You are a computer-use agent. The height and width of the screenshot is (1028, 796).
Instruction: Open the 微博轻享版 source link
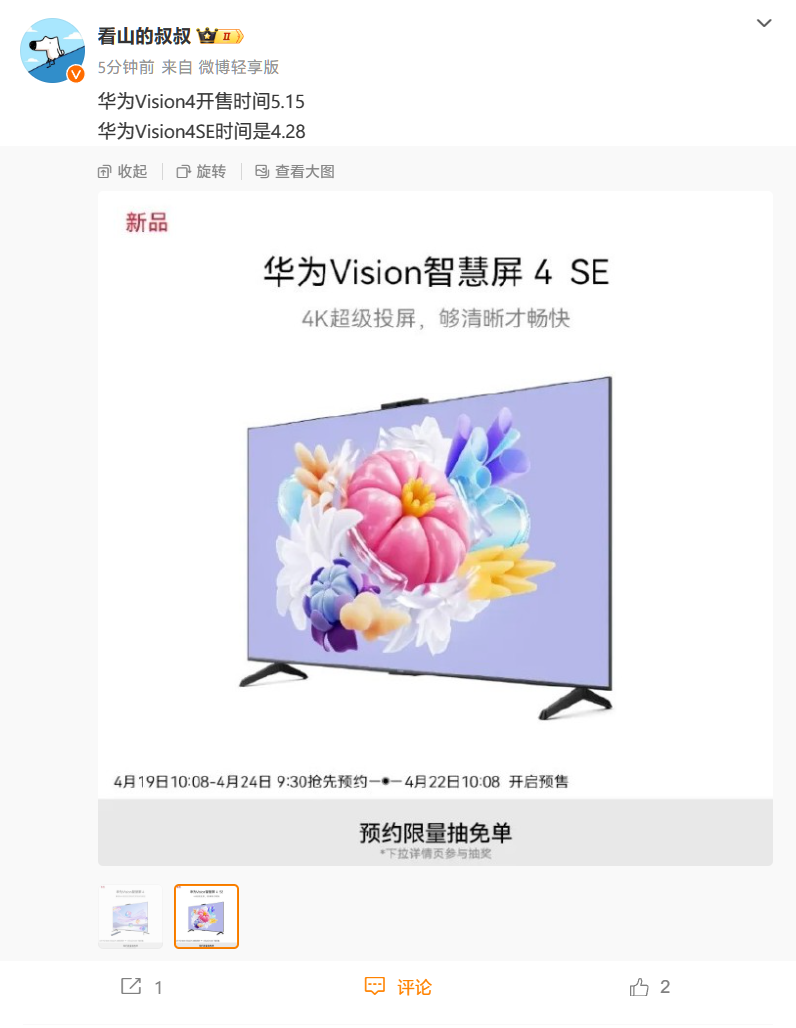238,67
